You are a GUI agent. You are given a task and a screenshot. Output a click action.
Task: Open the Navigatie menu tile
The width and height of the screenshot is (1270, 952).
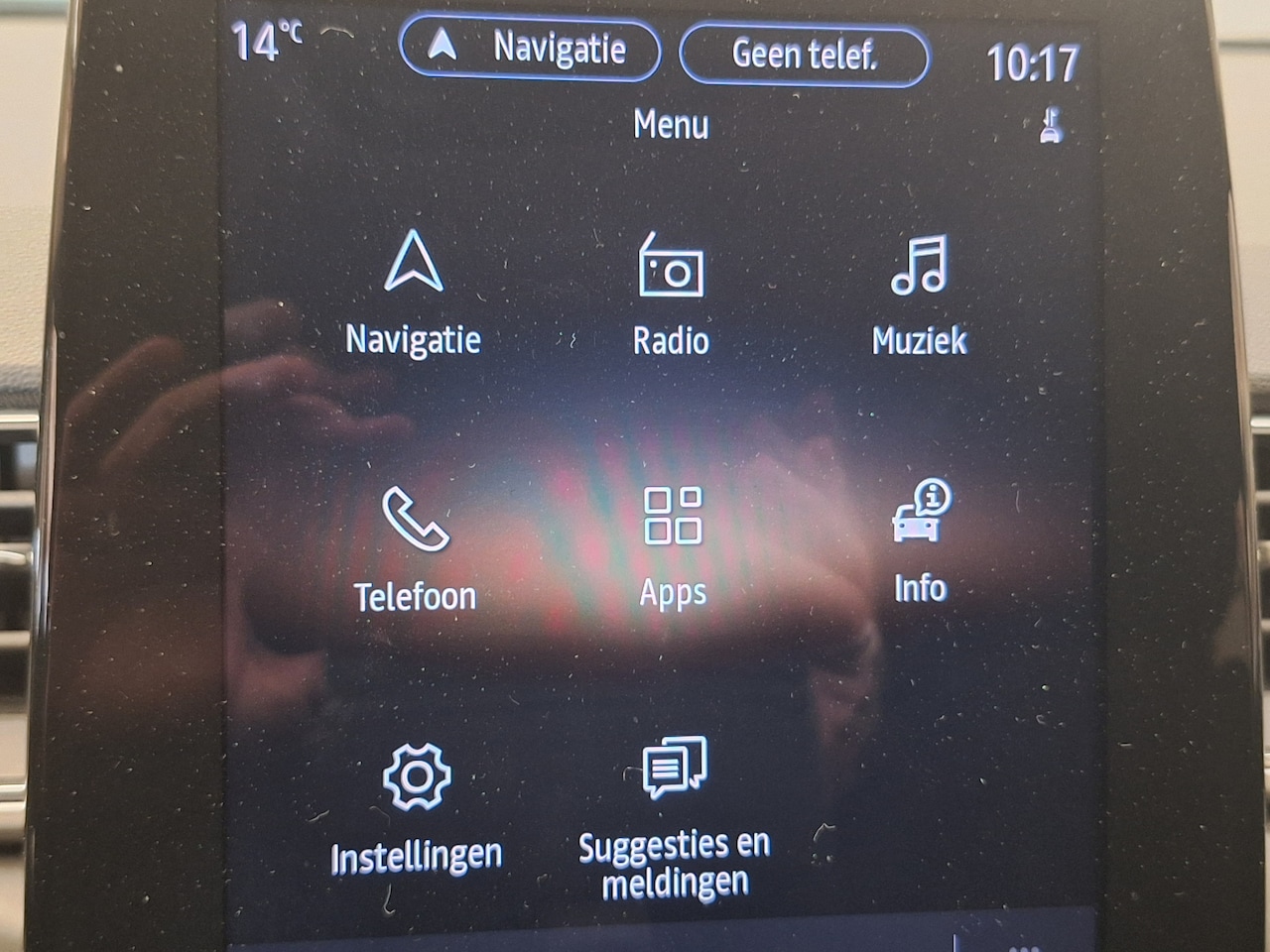point(414,293)
